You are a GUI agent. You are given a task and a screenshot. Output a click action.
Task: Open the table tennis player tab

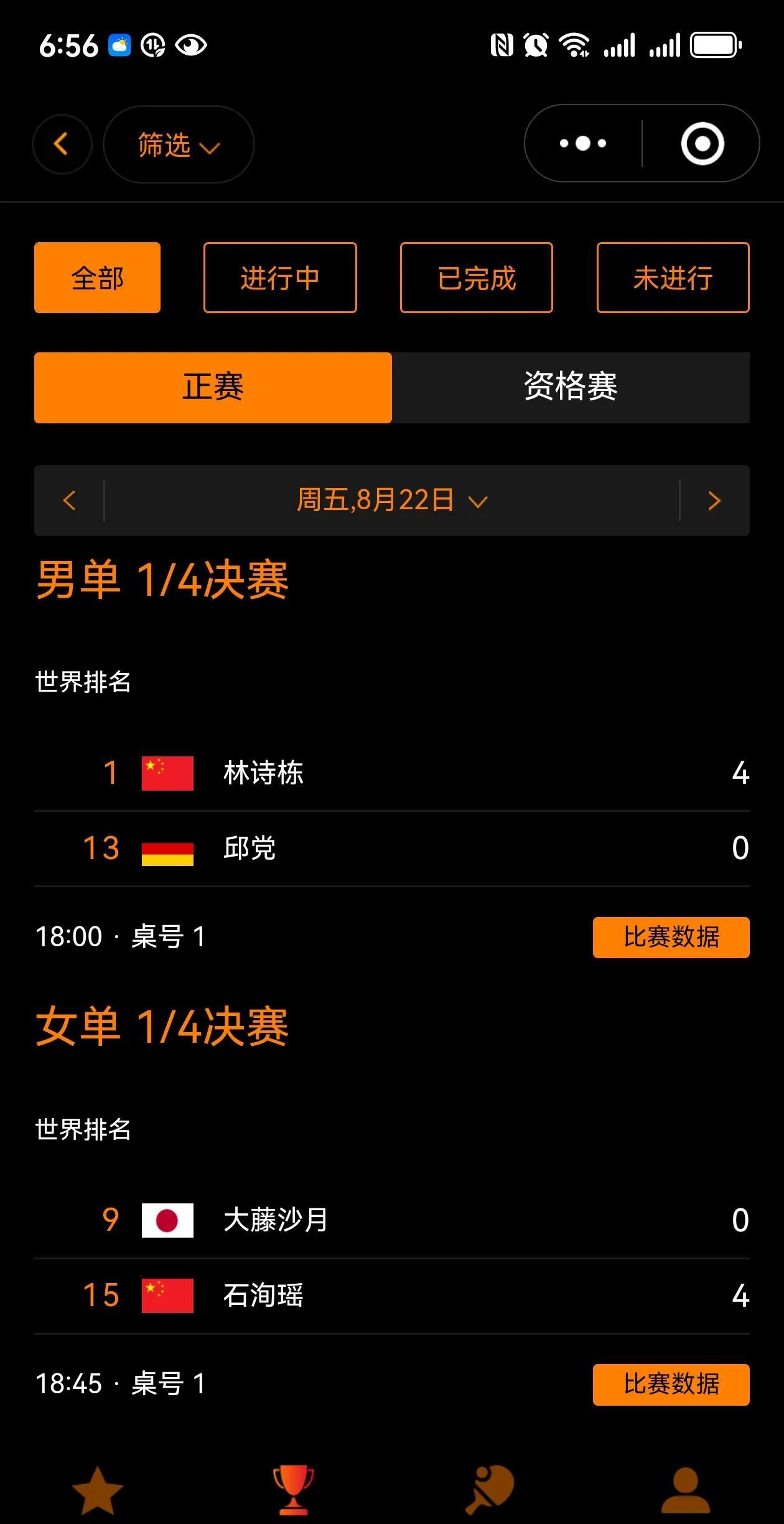(x=490, y=1490)
